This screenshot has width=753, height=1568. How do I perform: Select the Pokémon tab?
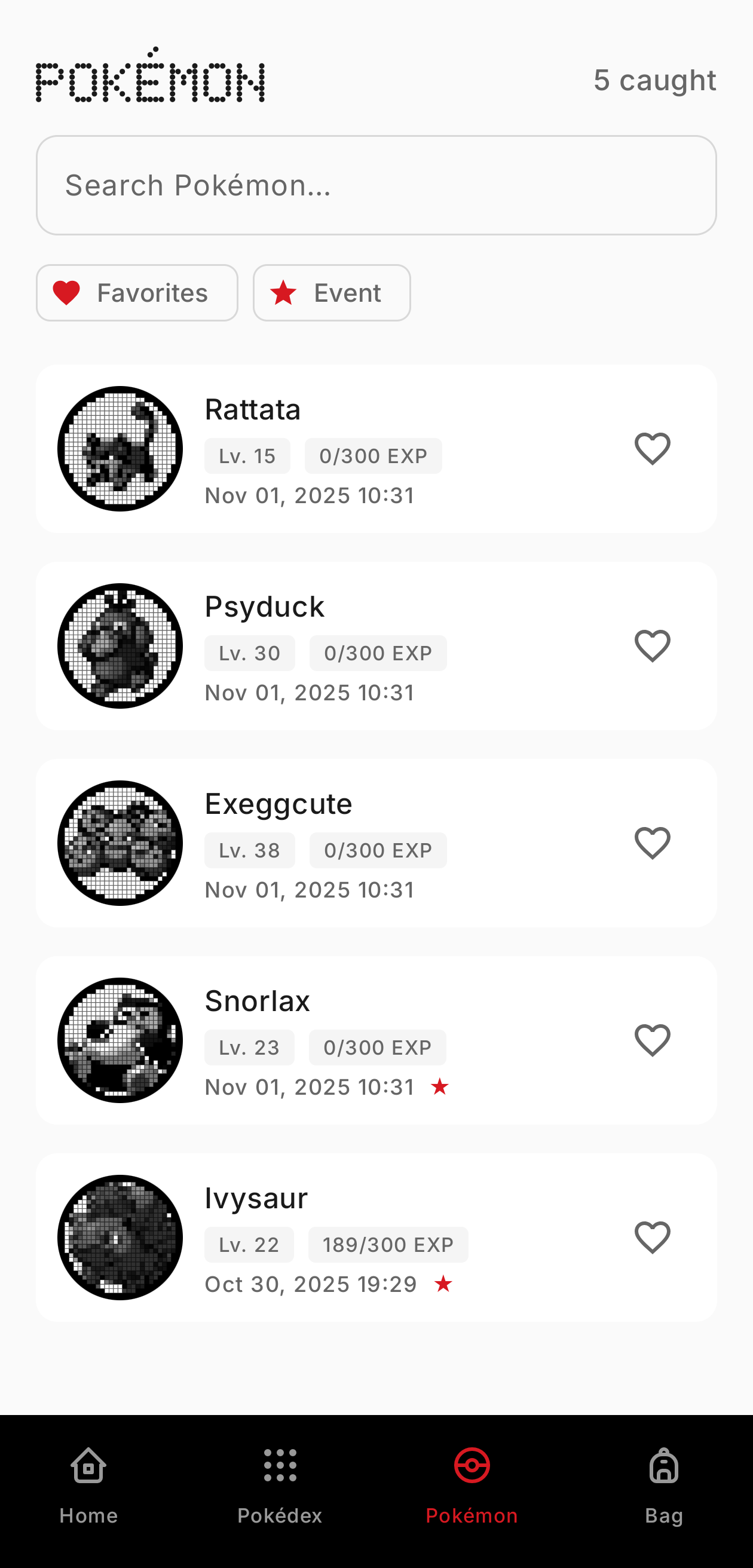click(472, 1485)
